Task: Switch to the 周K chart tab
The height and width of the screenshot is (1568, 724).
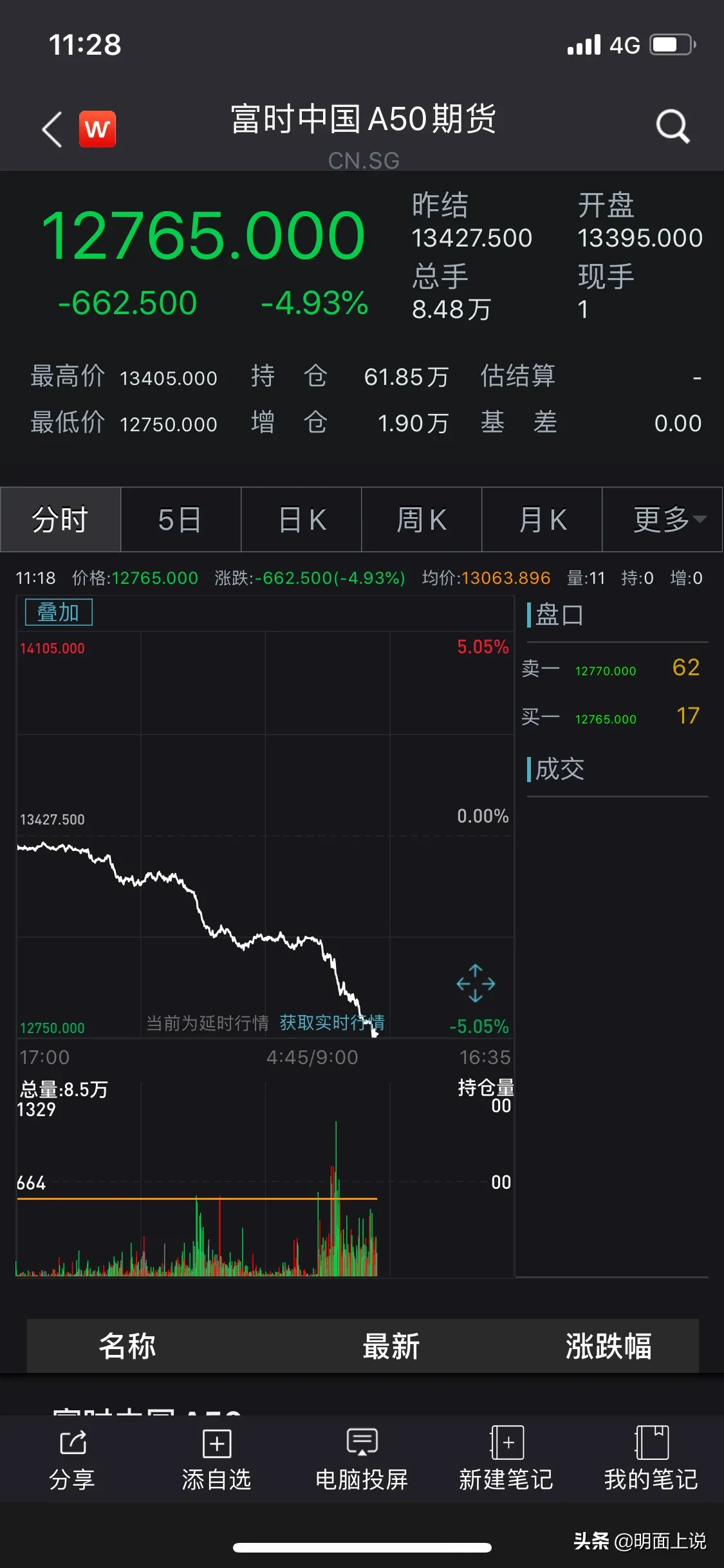Action: 422,519
